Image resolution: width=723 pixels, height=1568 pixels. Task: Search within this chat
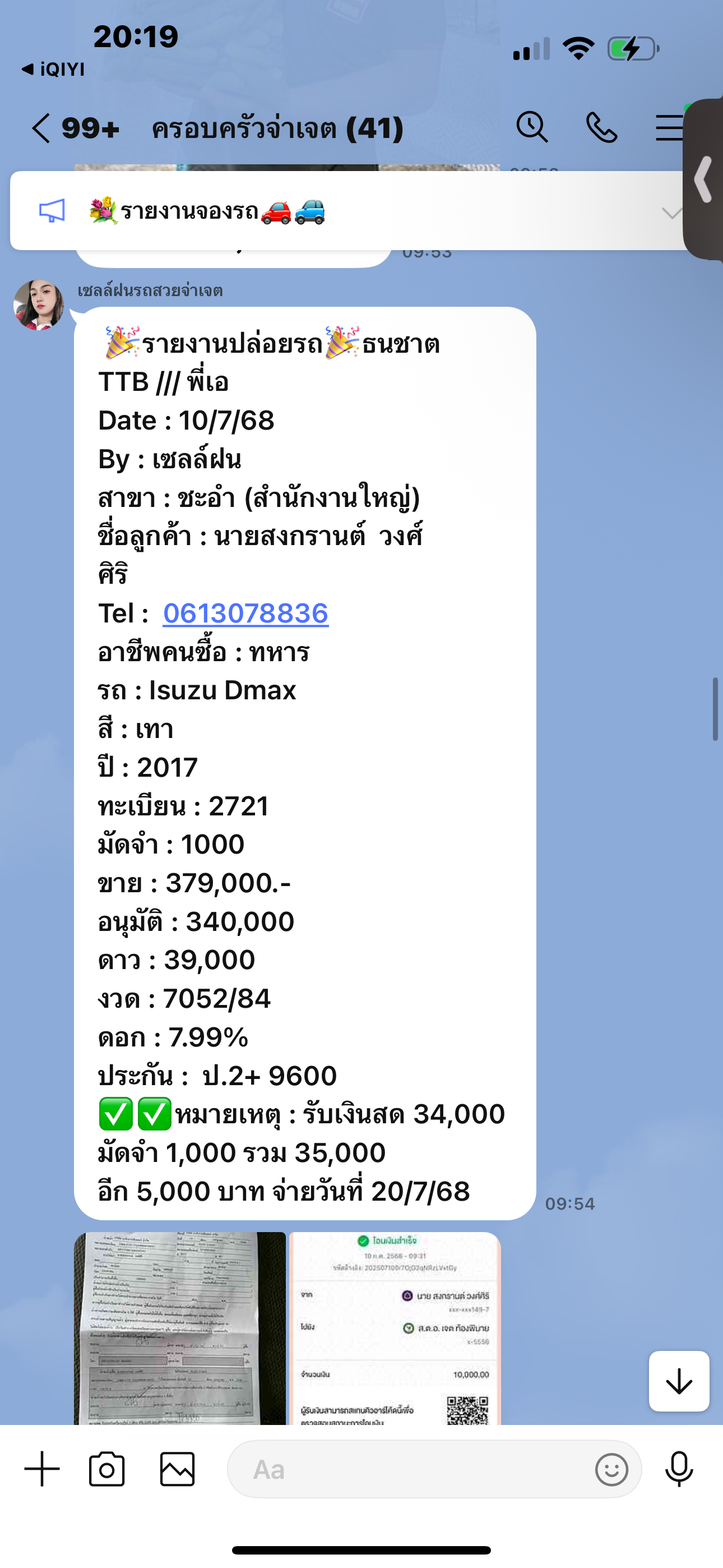[532, 127]
